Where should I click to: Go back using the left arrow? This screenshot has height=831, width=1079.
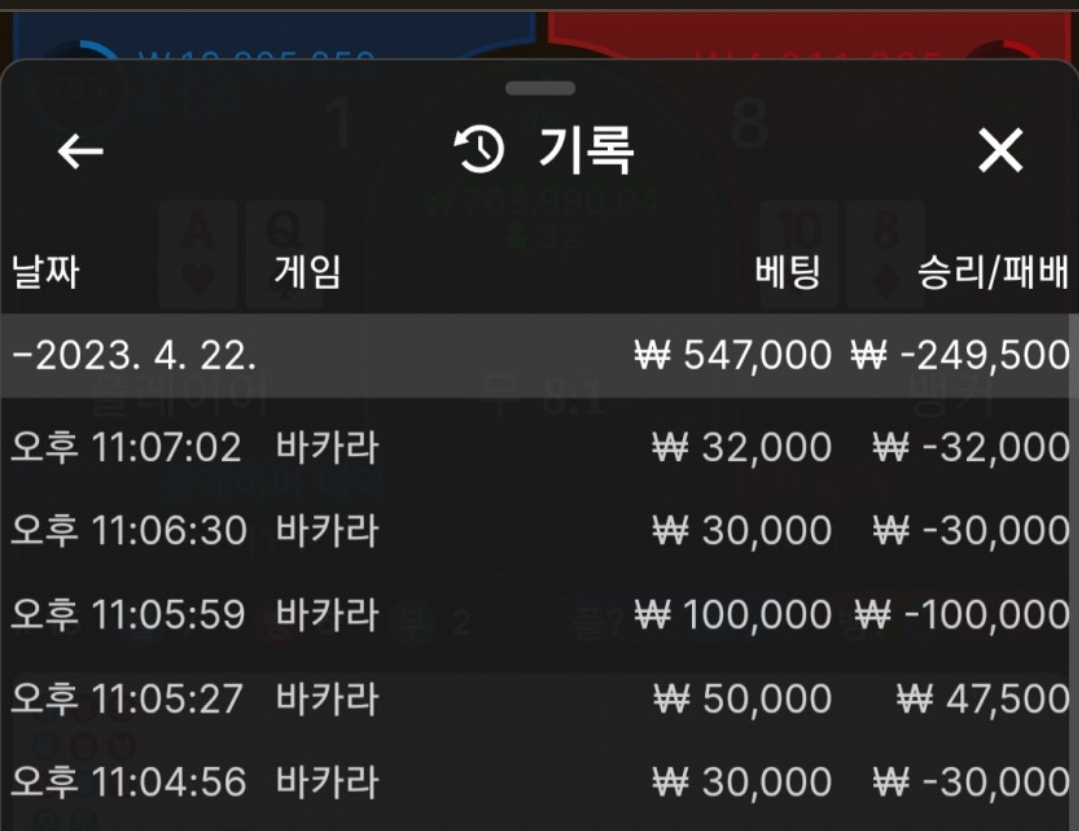[x=80, y=151]
